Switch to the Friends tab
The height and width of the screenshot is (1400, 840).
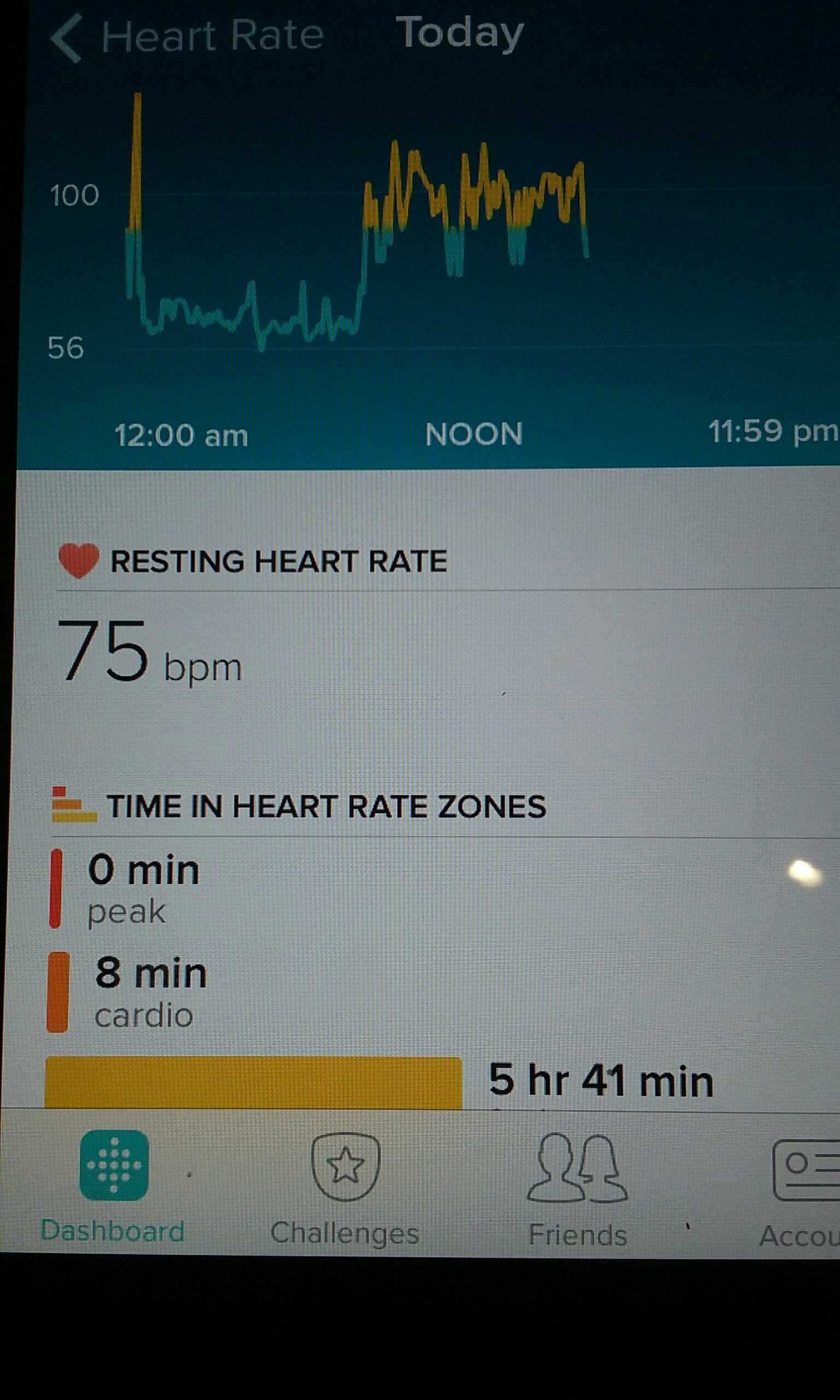pos(577,1189)
